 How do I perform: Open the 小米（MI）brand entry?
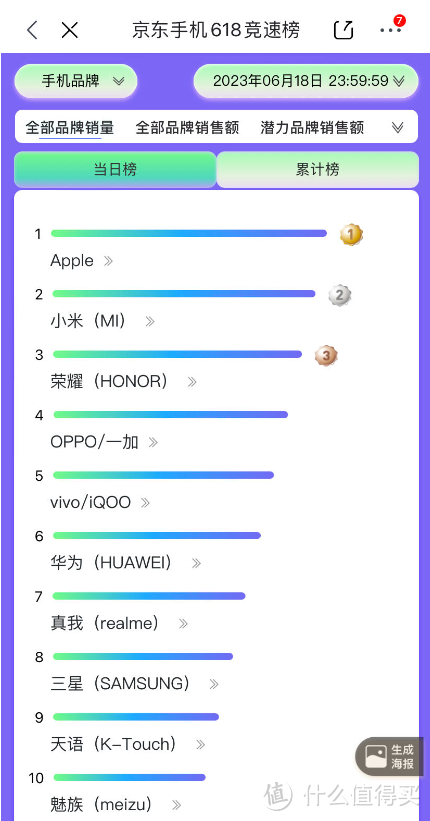point(103,321)
